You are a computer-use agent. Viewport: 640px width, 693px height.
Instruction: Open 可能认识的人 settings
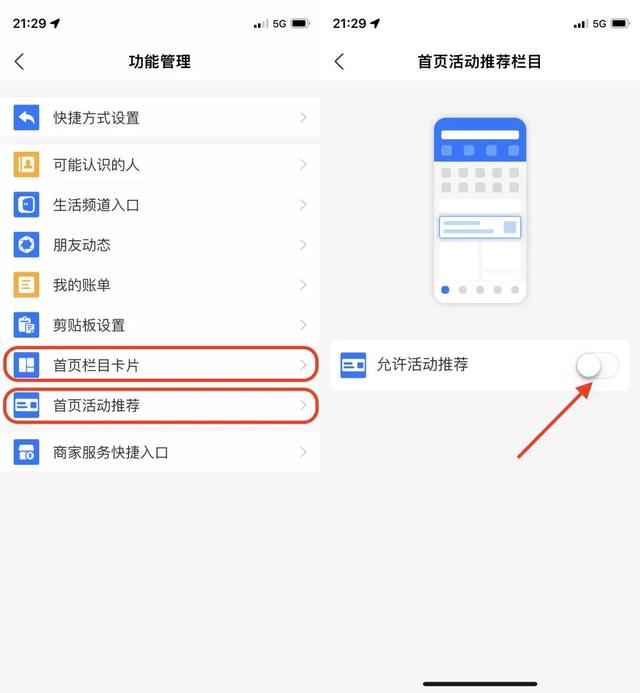click(160, 165)
